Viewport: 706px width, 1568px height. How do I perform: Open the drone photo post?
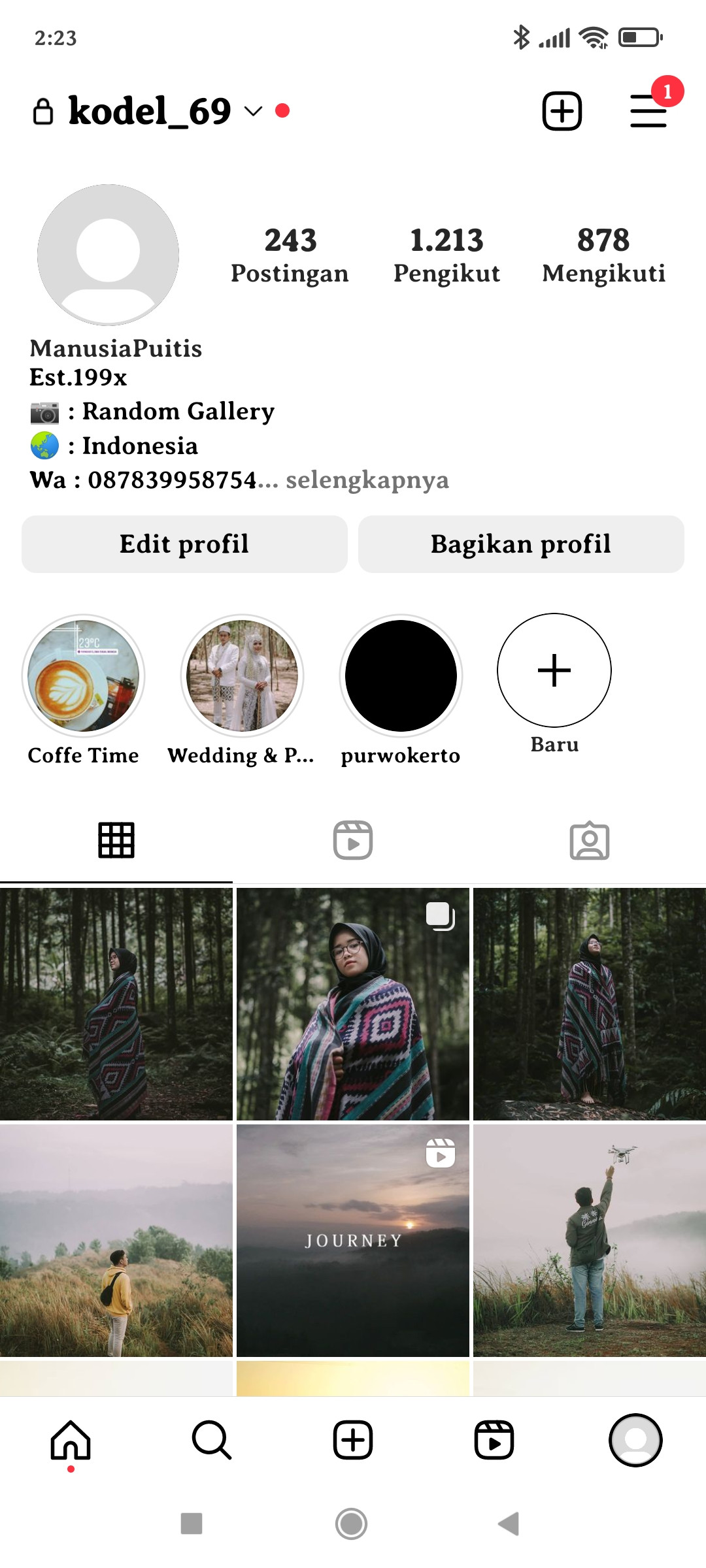click(589, 1240)
